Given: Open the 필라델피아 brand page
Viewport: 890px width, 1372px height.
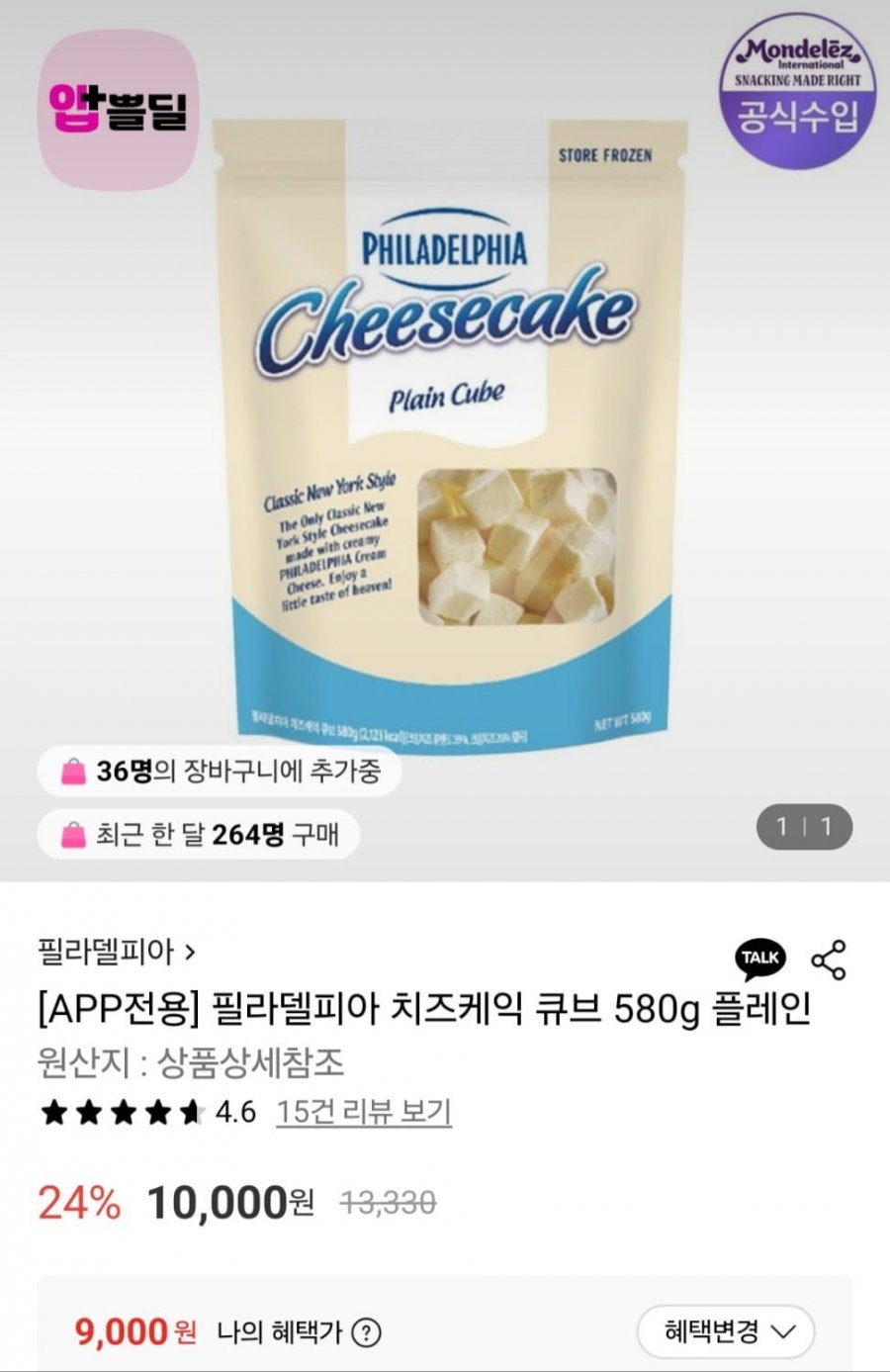Looking at the screenshot, I should (117, 953).
